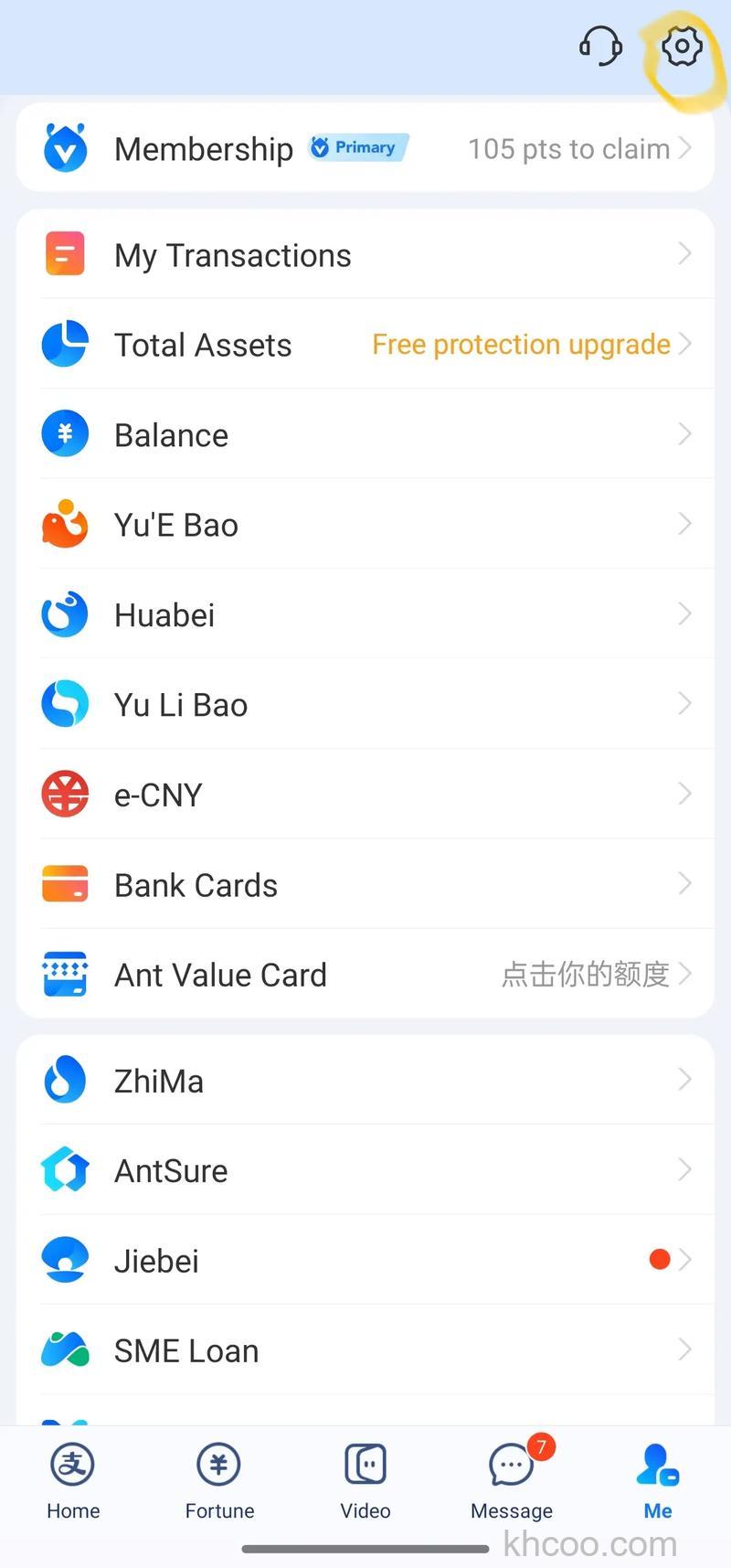
Task: Open ZhiMa credit droplet icon
Action: pyautogui.click(x=64, y=1080)
